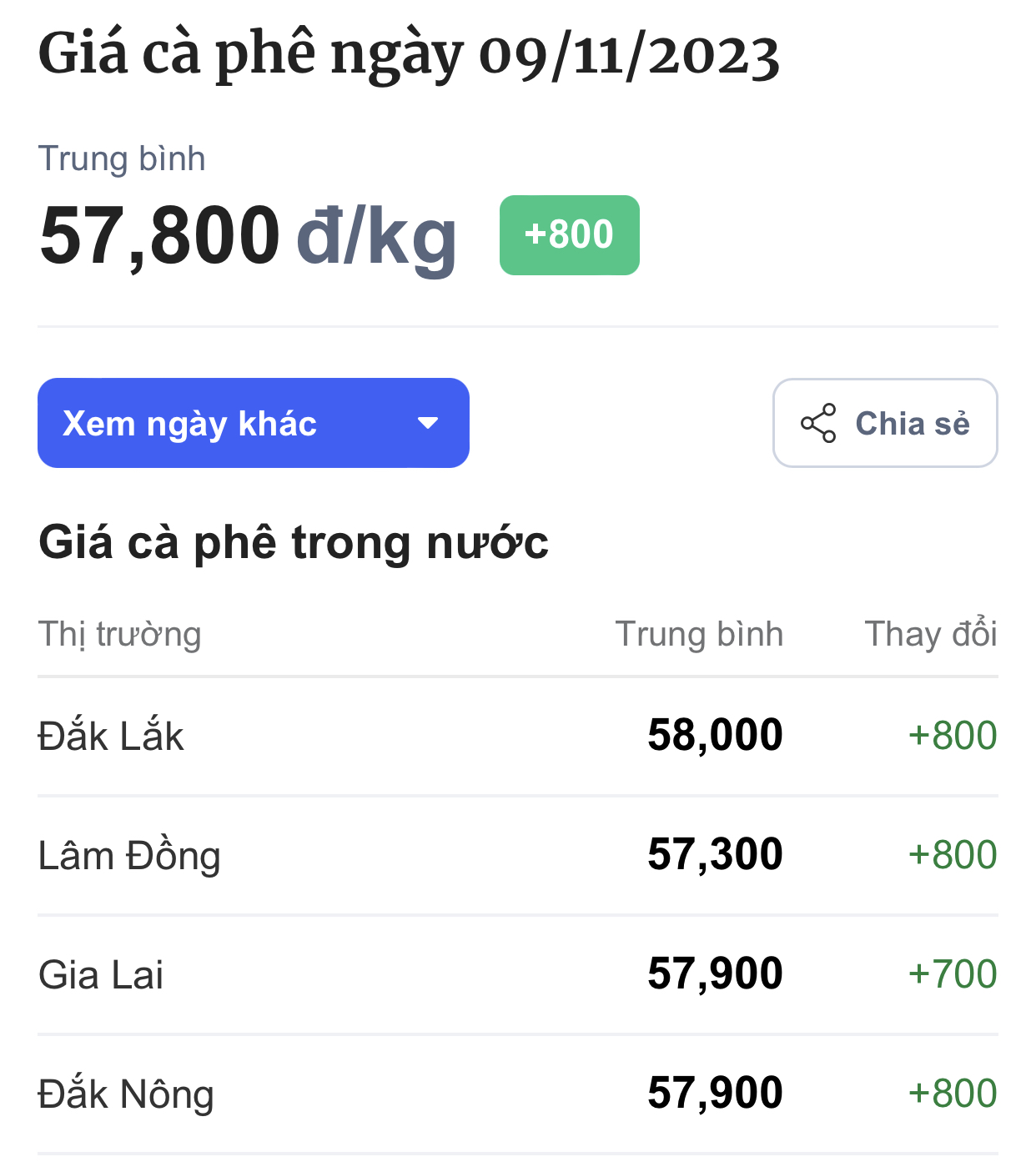Open the Xem ngày khác date selector
The width and height of the screenshot is (1036, 1167).
tap(253, 423)
